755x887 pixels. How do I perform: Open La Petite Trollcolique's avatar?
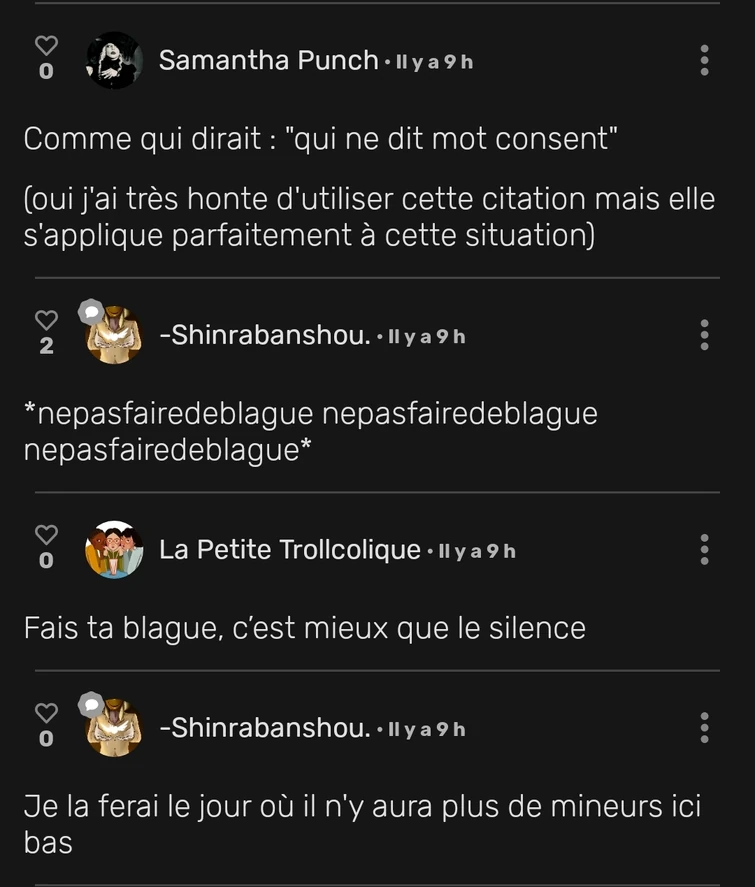114,550
